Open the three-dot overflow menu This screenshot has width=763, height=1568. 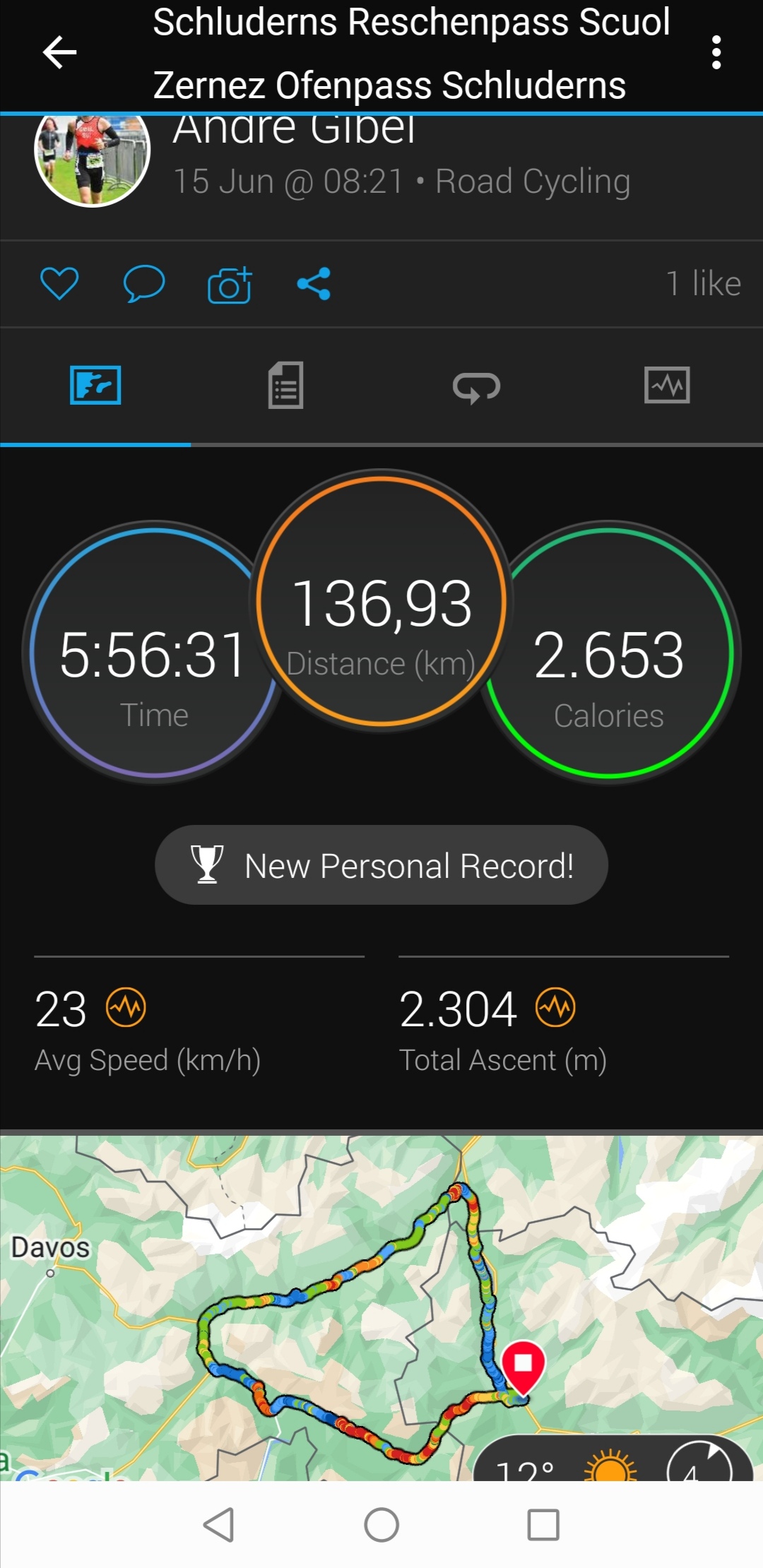coord(716,53)
